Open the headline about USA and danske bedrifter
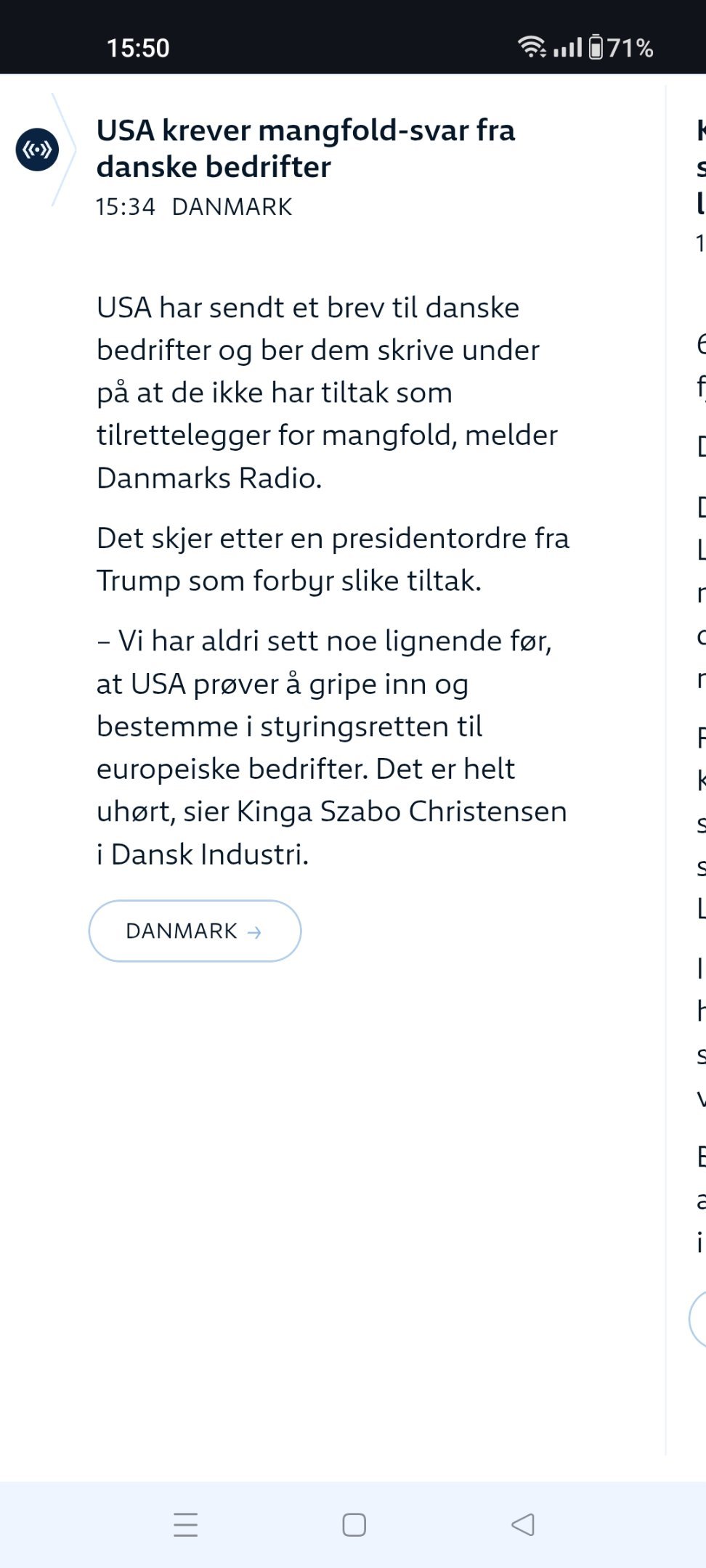The height and width of the screenshot is (1568, 706). [306, 149]
